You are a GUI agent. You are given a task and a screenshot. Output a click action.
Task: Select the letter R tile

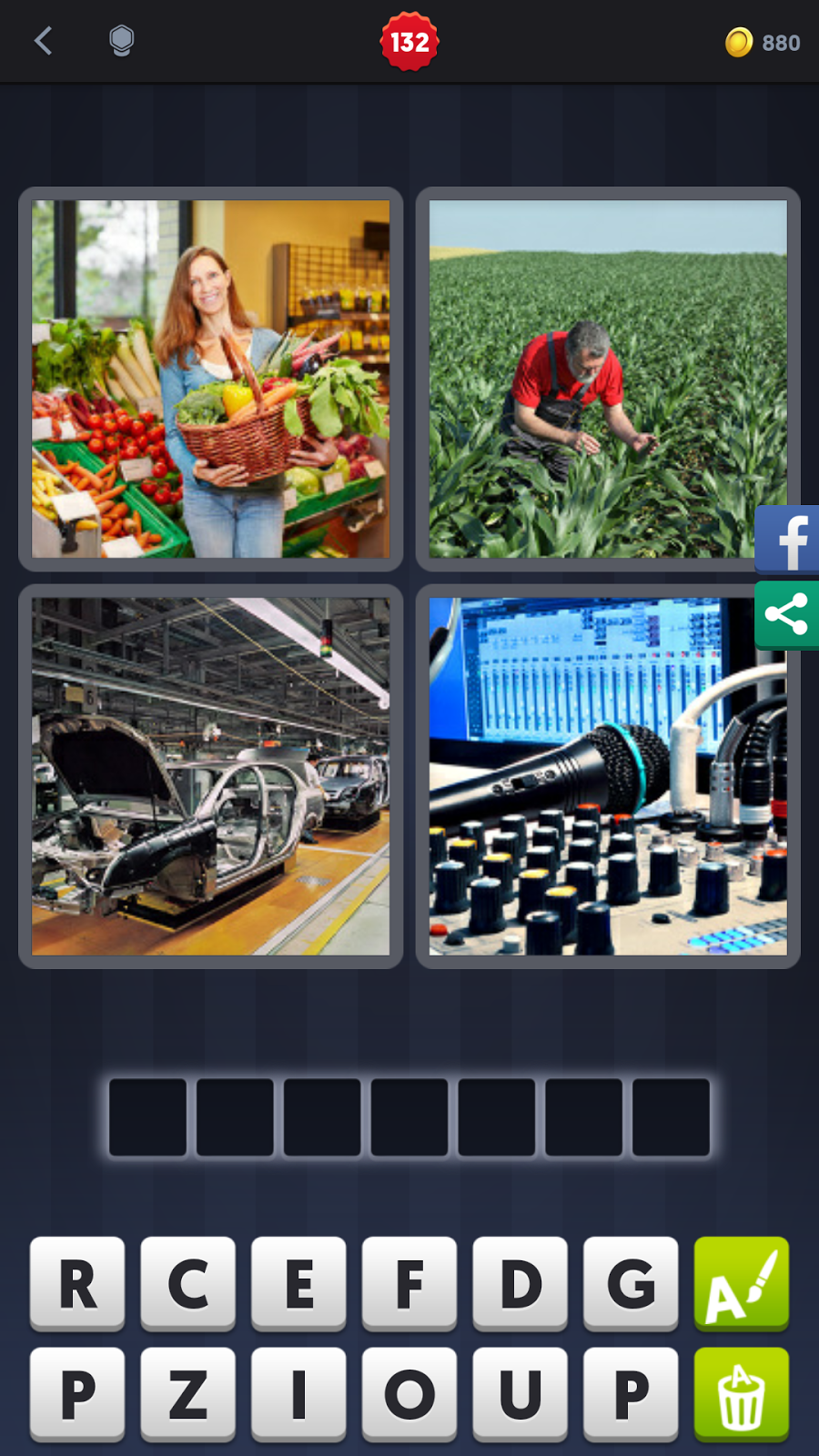[77, 1283]
